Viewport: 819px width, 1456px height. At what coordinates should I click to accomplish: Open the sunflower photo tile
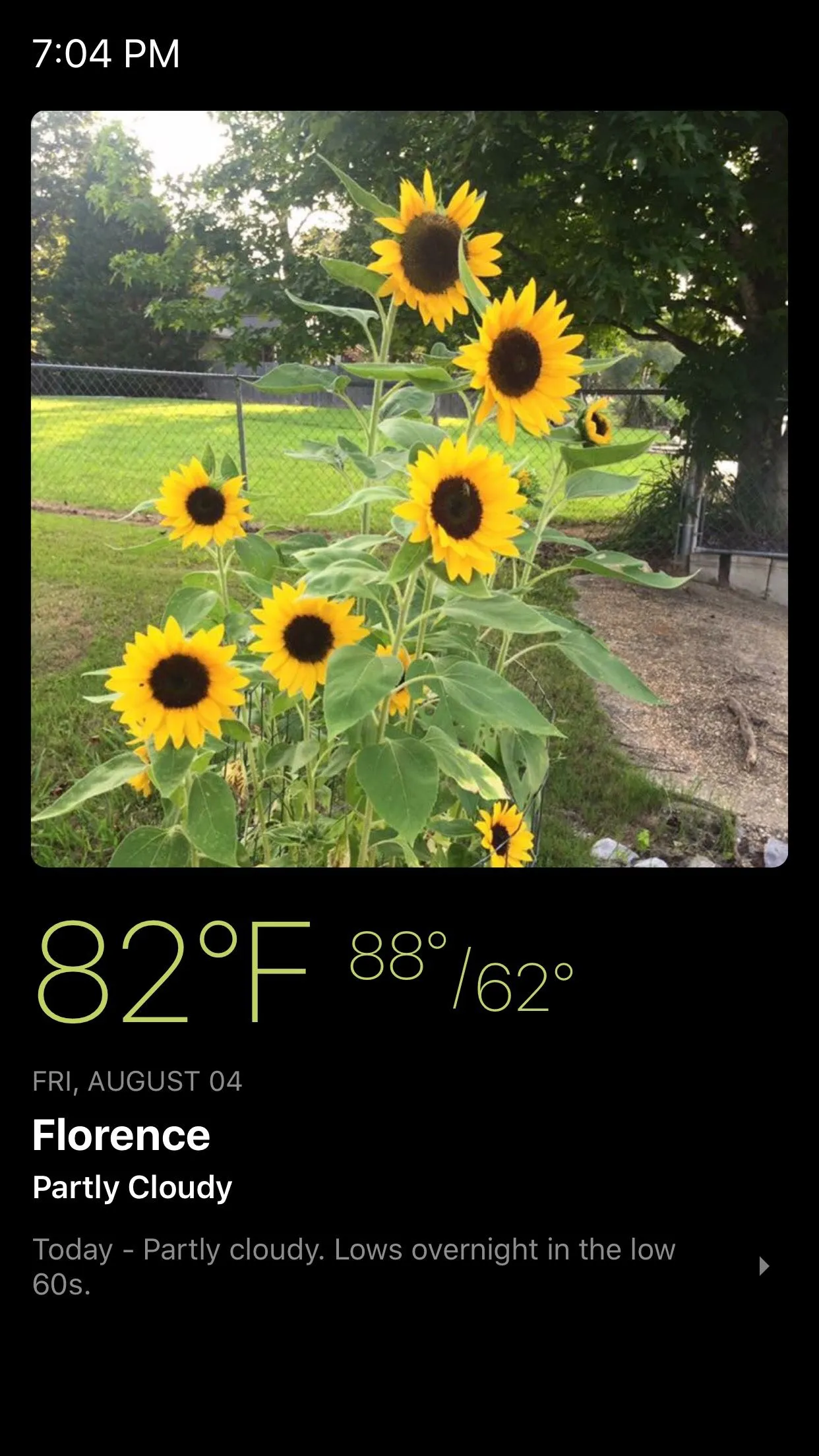point(409,489)
